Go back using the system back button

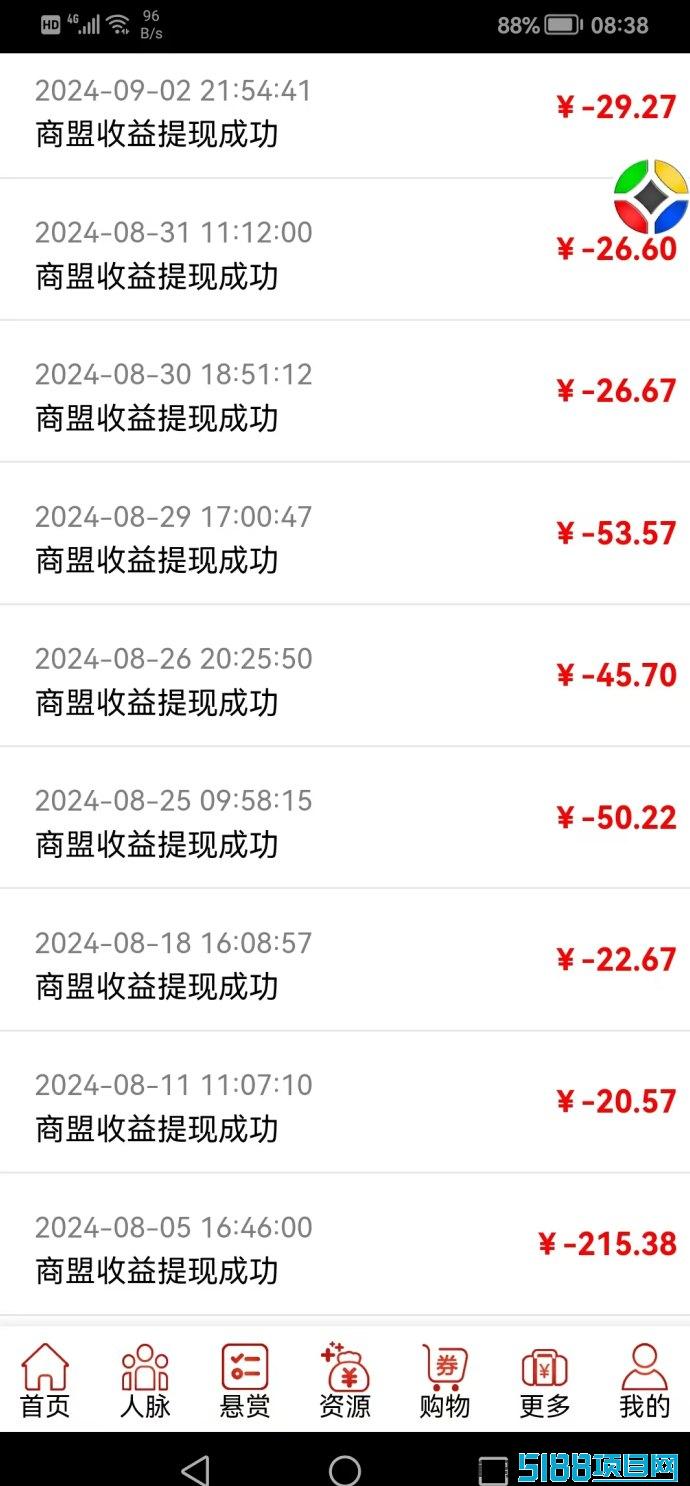[x=196, y=1469]
